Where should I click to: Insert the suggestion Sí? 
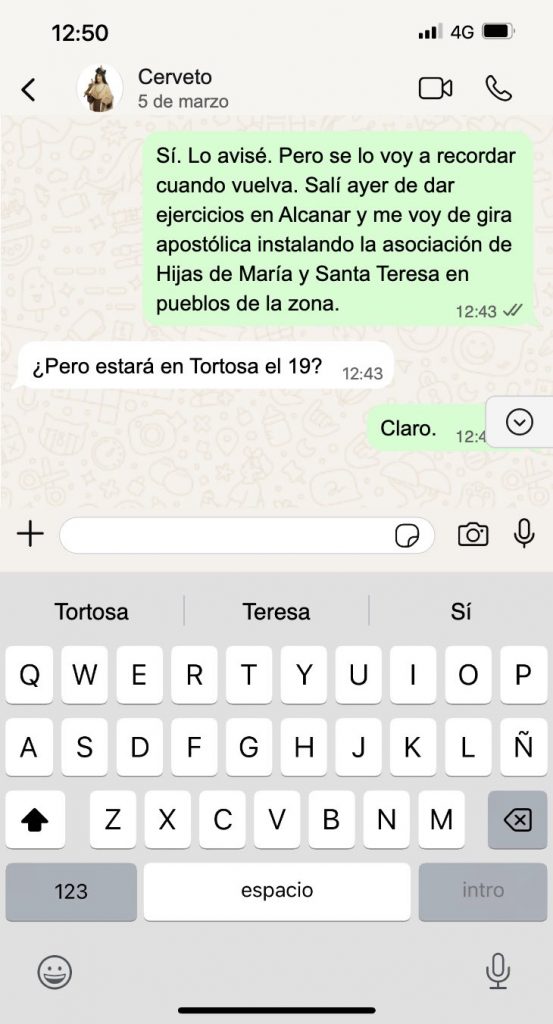tap(461, 612)
